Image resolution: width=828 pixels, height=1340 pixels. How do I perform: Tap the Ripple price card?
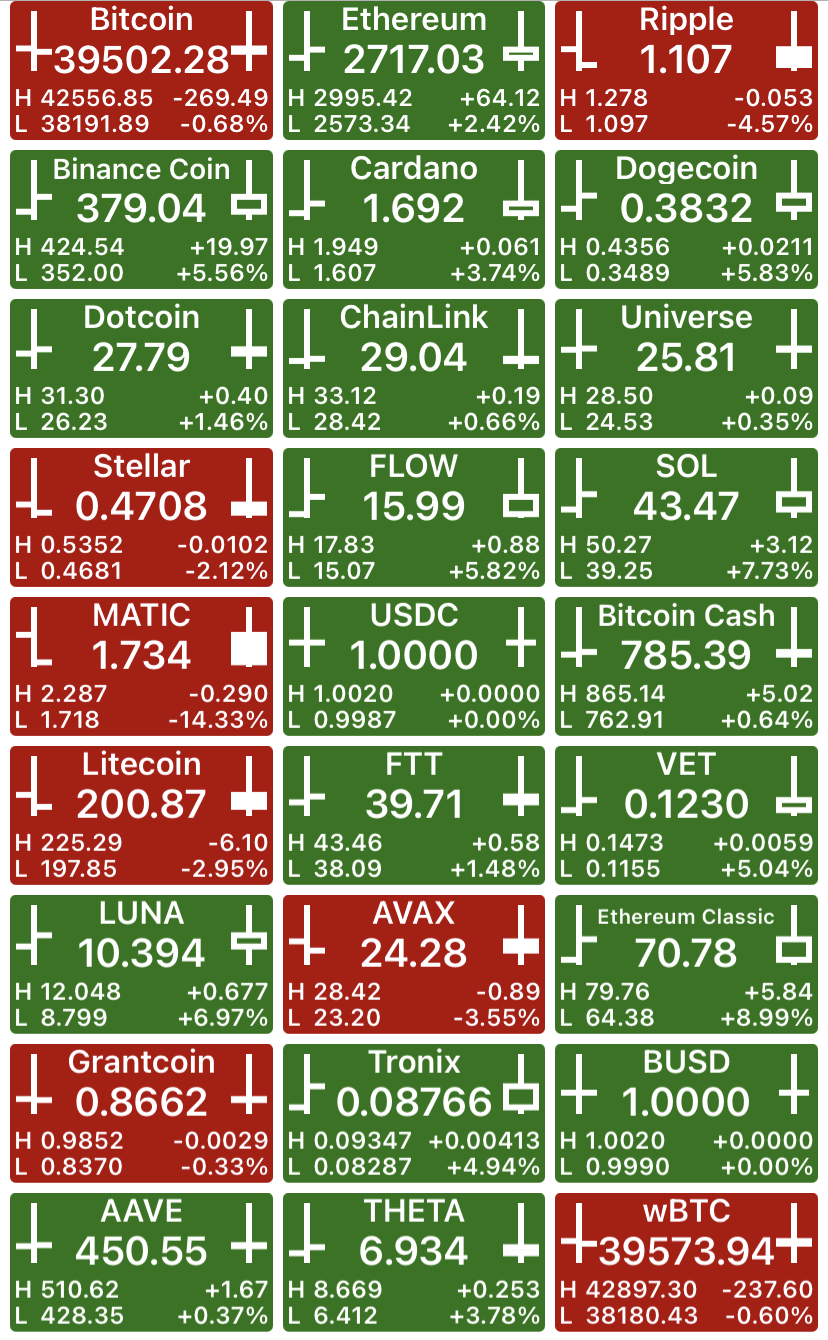click(x=686, y=71)
